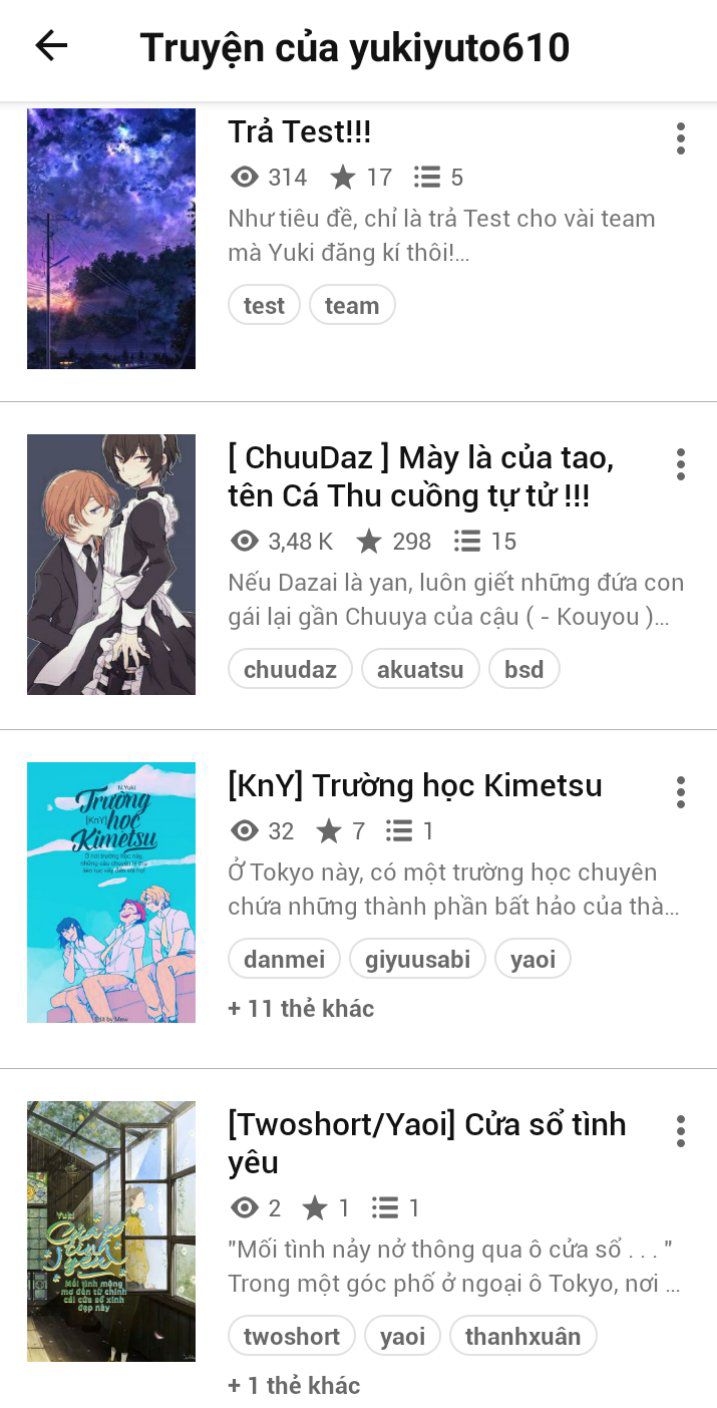Tap the 'thanhxuân' tag
717x1408 pixels.
click(523, 1336)
